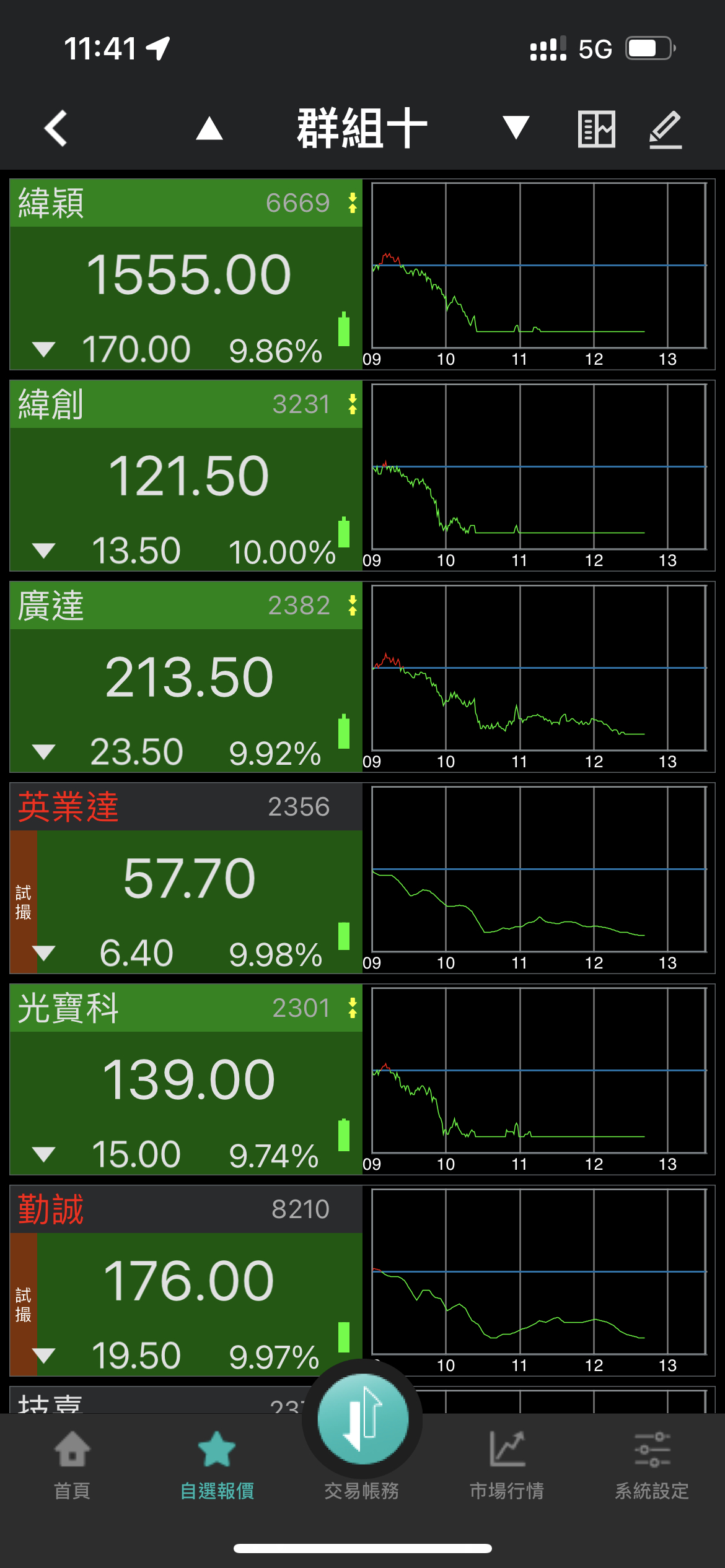Go to the 首頁 tab
Screen dimensions: 725x1568
(72, 1466)
